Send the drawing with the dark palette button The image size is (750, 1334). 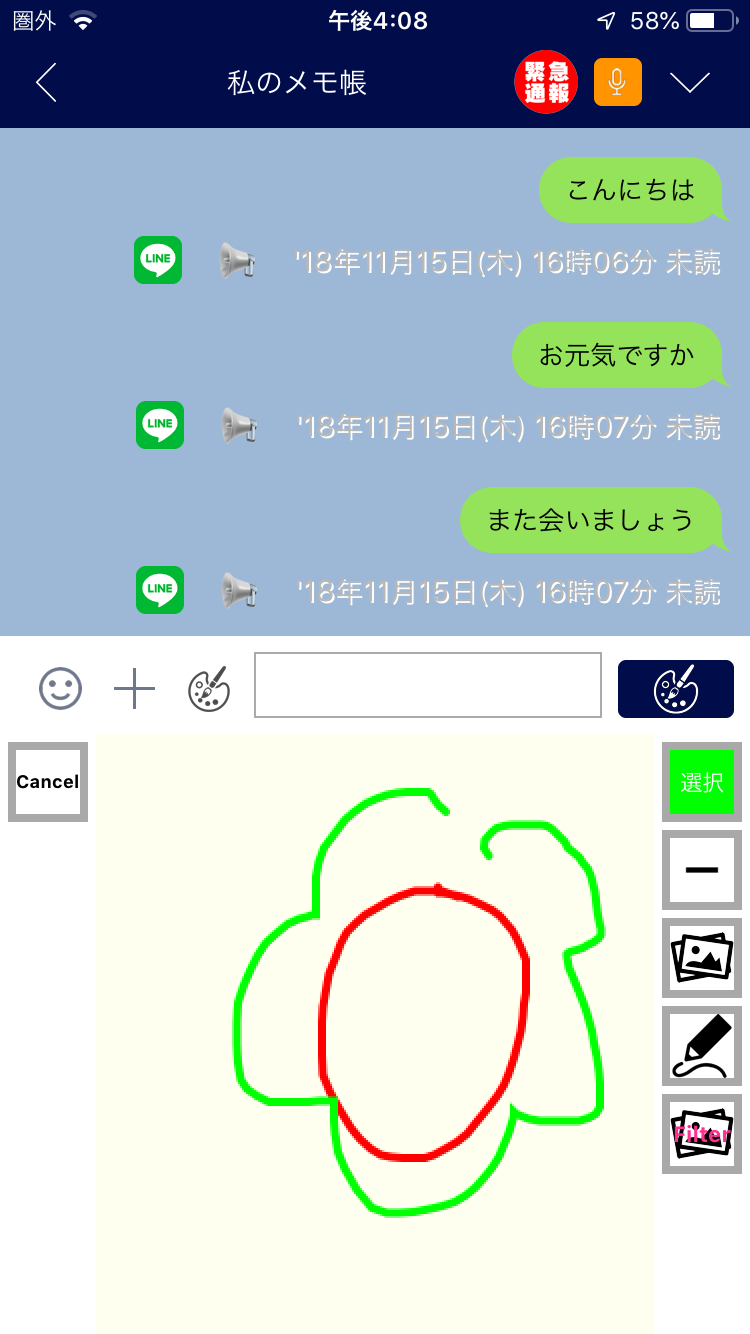[x=676, y=689]
